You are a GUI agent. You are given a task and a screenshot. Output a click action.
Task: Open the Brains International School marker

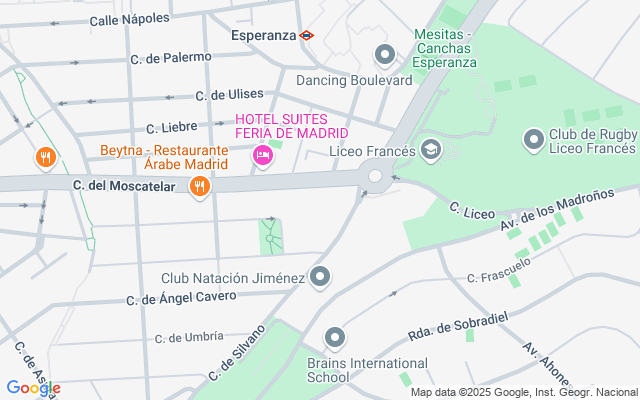point(334,338)
